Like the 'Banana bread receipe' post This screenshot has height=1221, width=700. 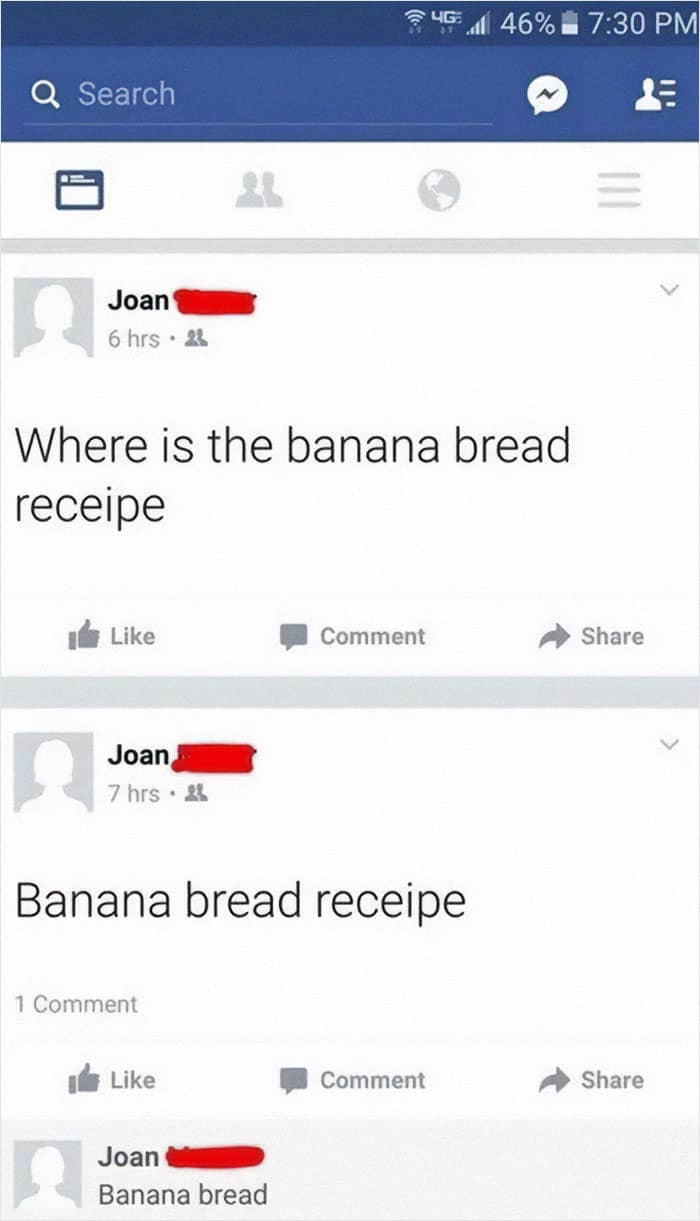112,1080
